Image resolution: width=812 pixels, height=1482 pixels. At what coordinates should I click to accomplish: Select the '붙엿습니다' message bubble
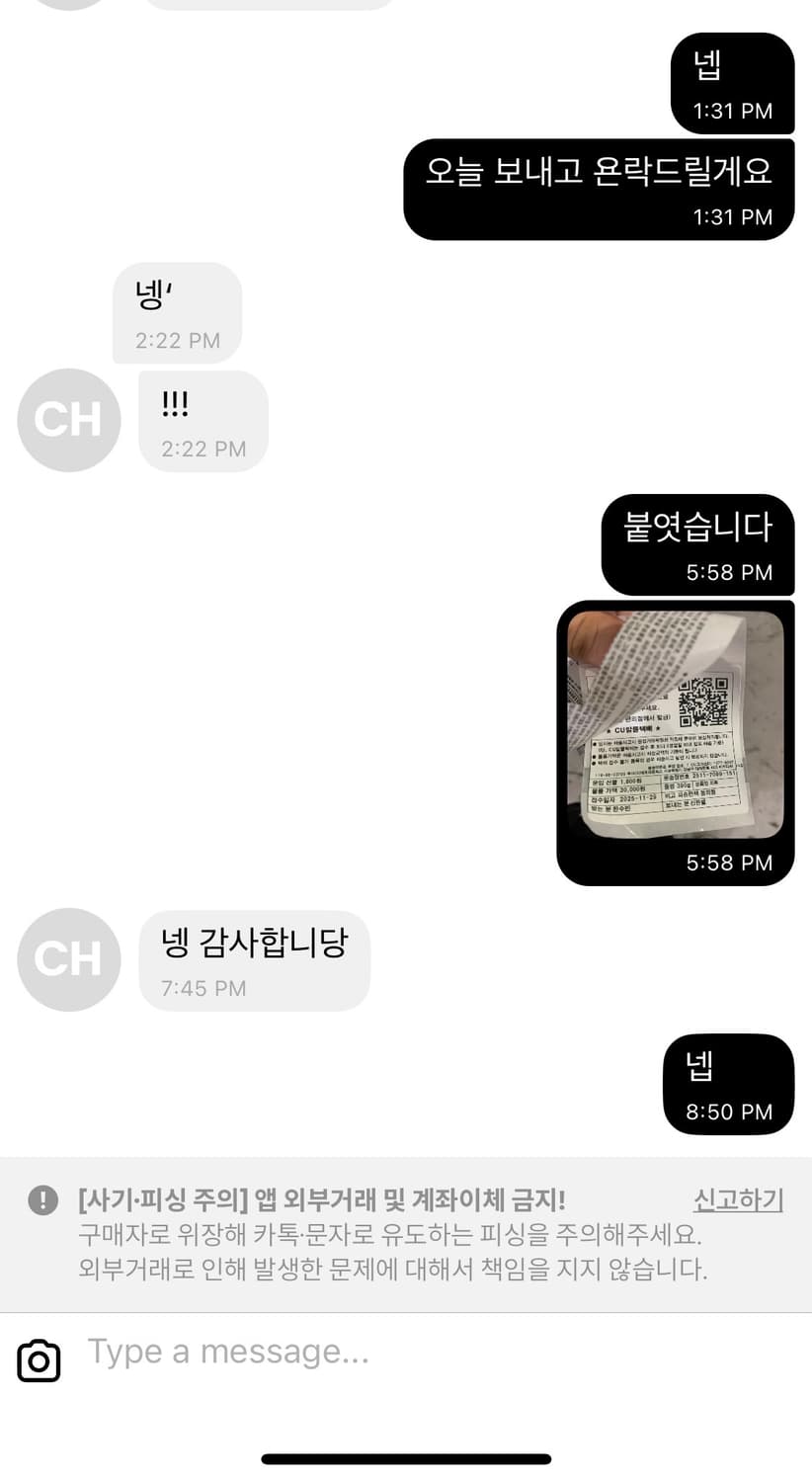pyautogui.click(x=697, y=544)
